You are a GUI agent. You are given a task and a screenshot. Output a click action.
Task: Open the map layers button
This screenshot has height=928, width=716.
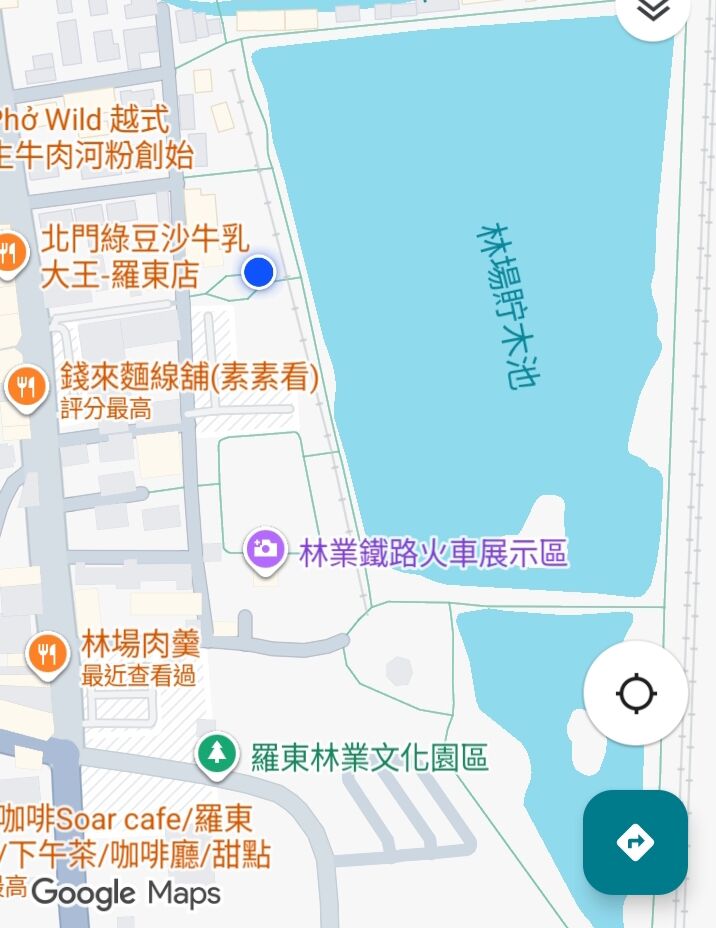tap(653, 11)
